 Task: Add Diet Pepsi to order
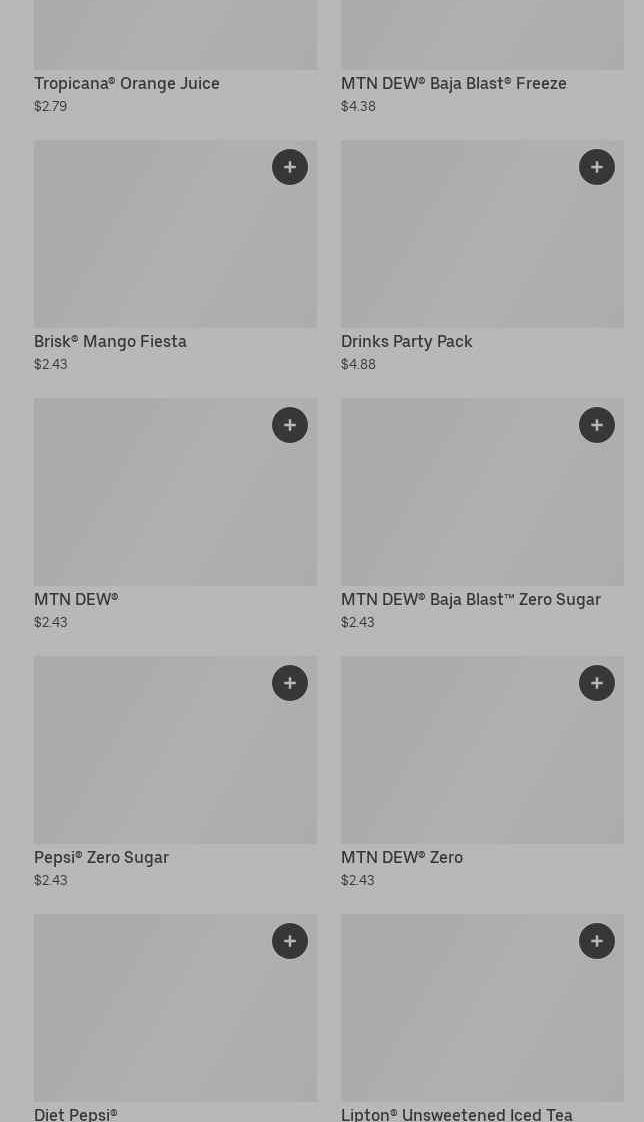[x=290, y=941]
